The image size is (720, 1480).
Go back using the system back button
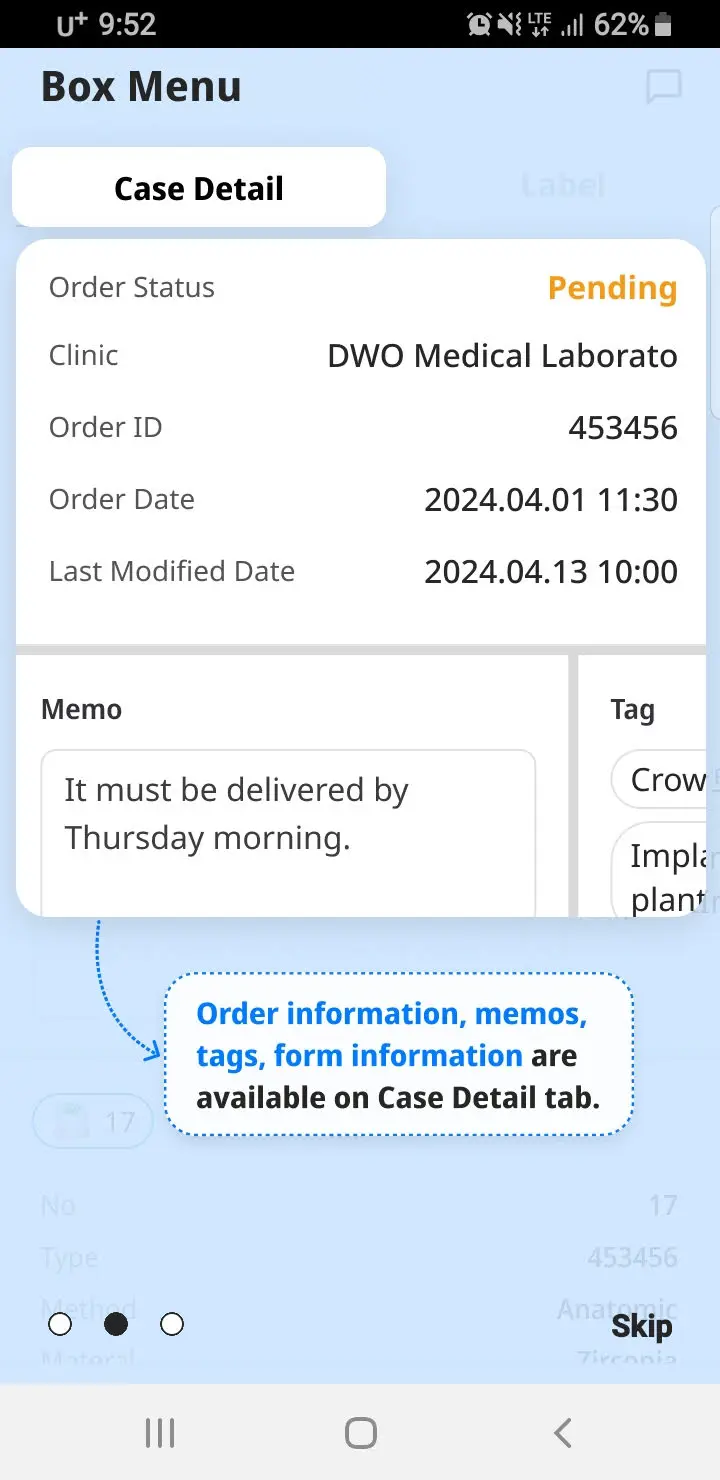[x=562, y=1432]
